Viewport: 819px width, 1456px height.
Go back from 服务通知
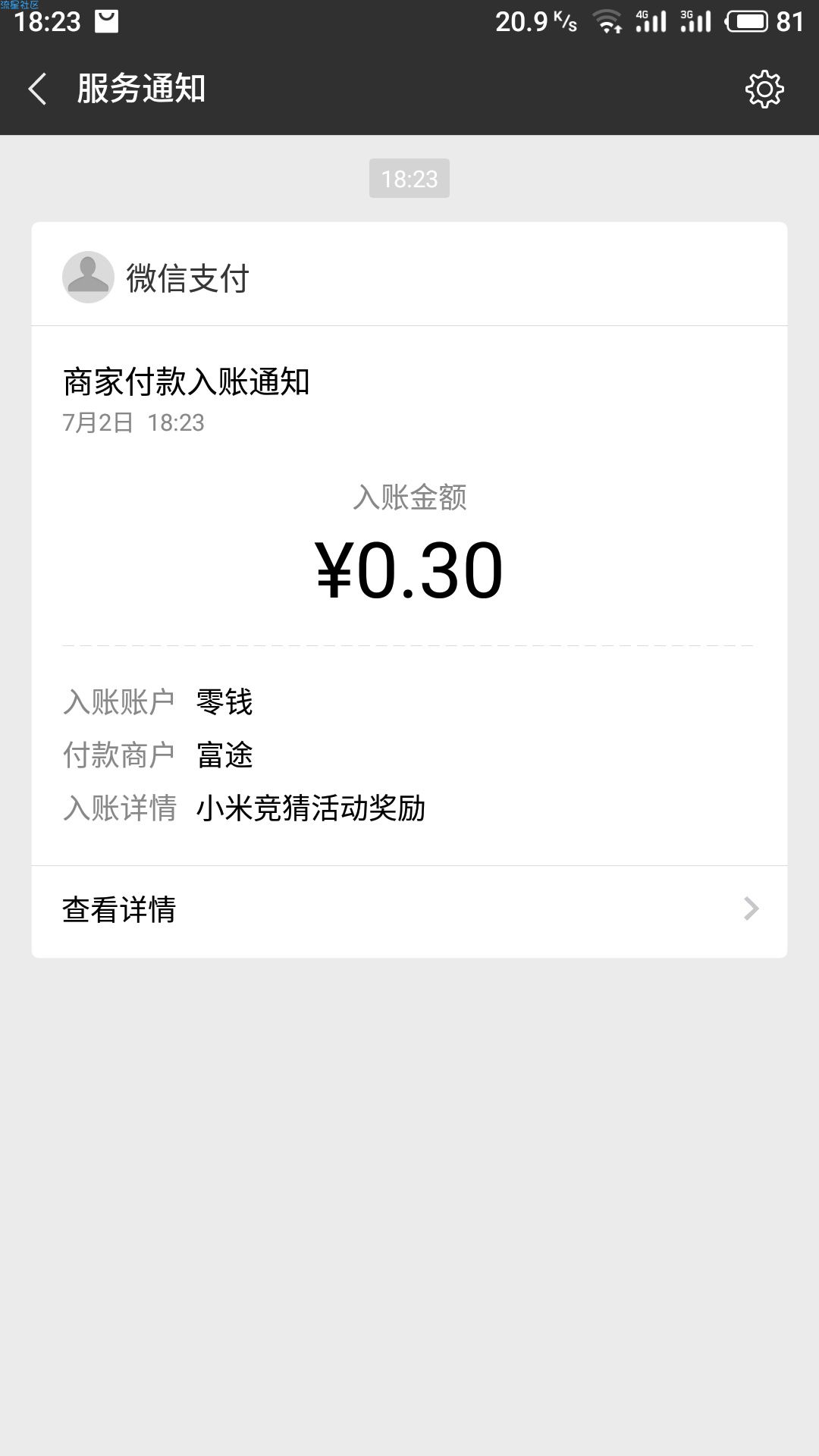click(37, 89)
